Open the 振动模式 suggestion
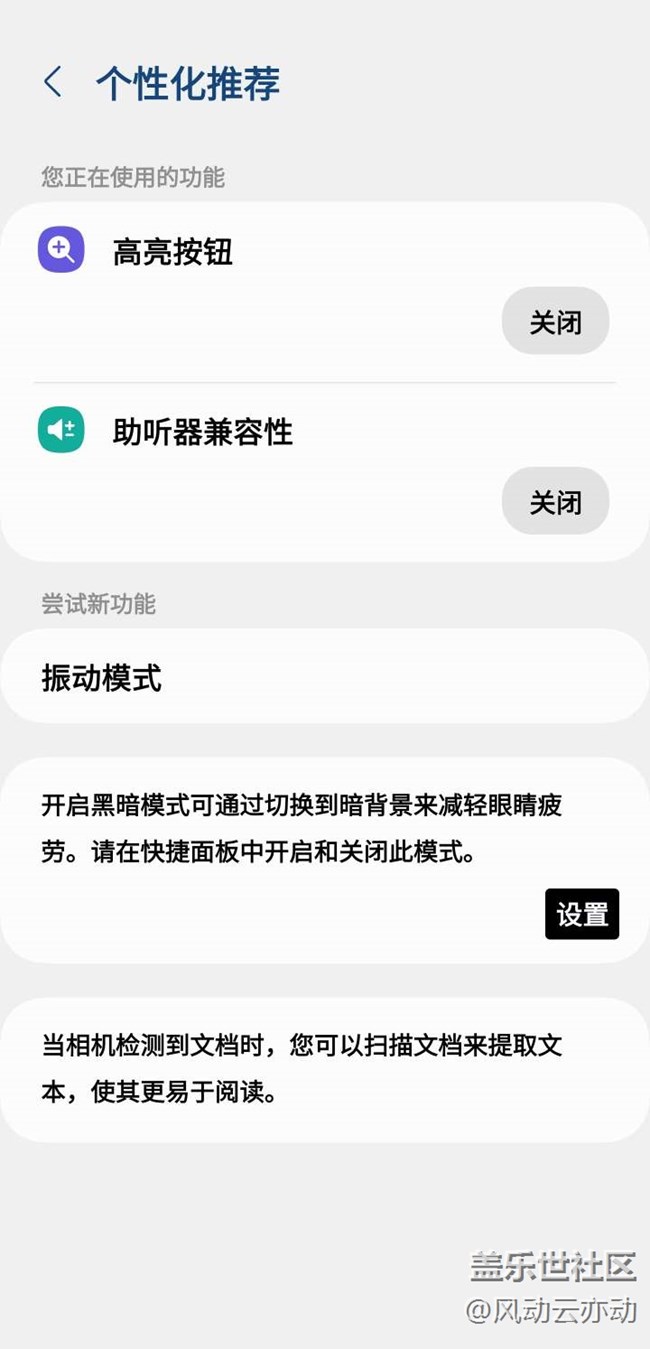650x1349 pixels. (x=325, y=676)
